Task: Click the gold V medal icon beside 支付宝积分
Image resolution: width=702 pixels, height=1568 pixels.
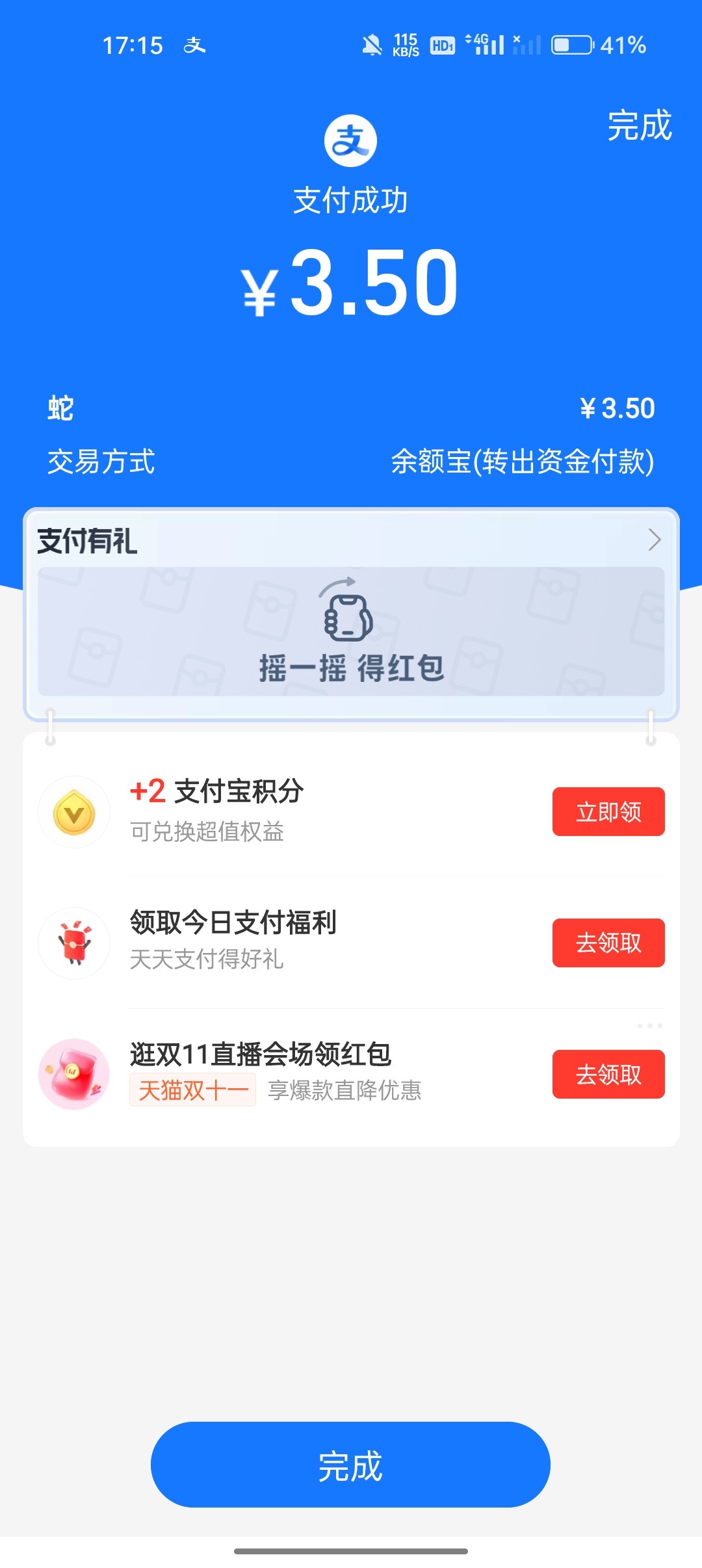Action: [73, 811]
